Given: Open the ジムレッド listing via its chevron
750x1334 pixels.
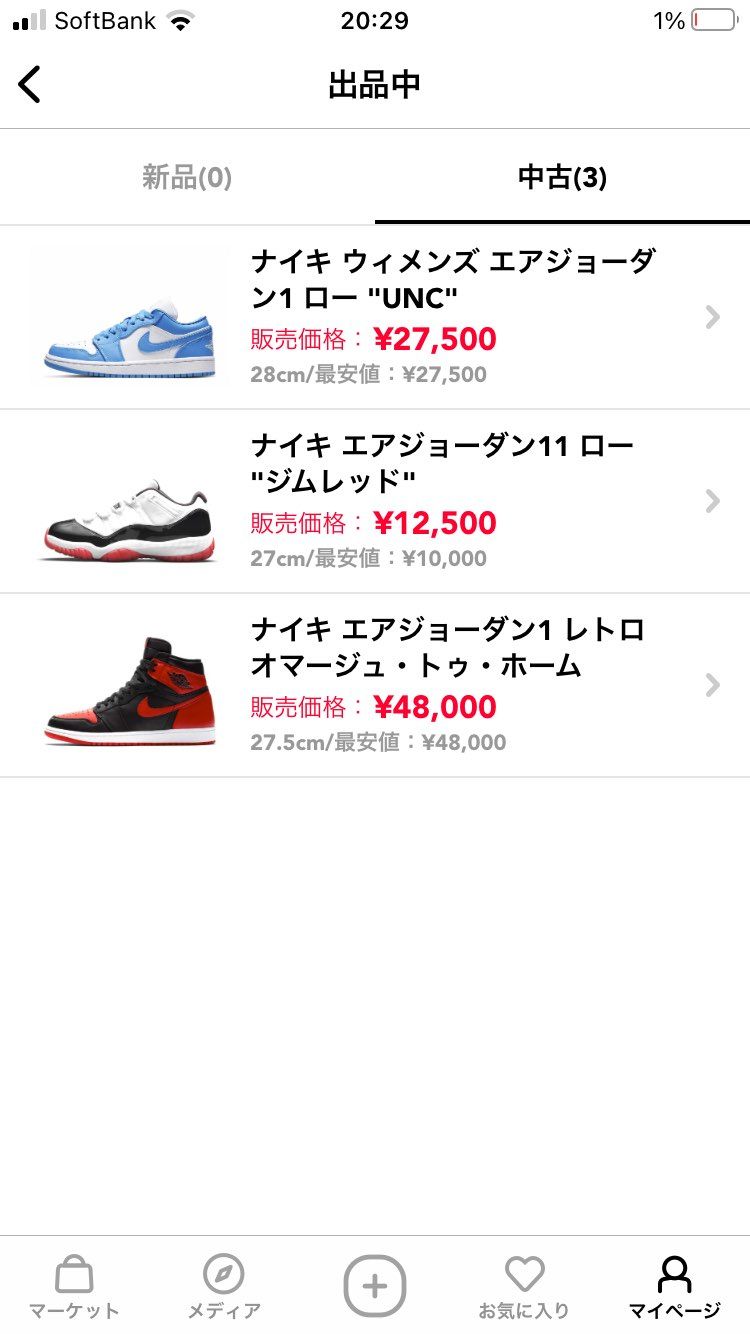Looking at the screenshot, I should (712, 501).
